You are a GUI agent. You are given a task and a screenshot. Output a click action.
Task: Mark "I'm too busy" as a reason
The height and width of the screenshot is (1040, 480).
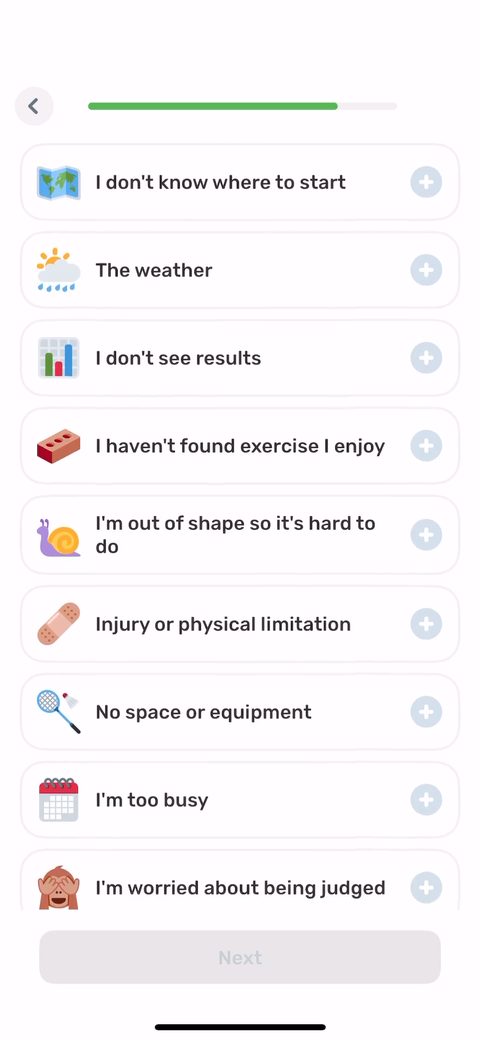tap(240, 800)
